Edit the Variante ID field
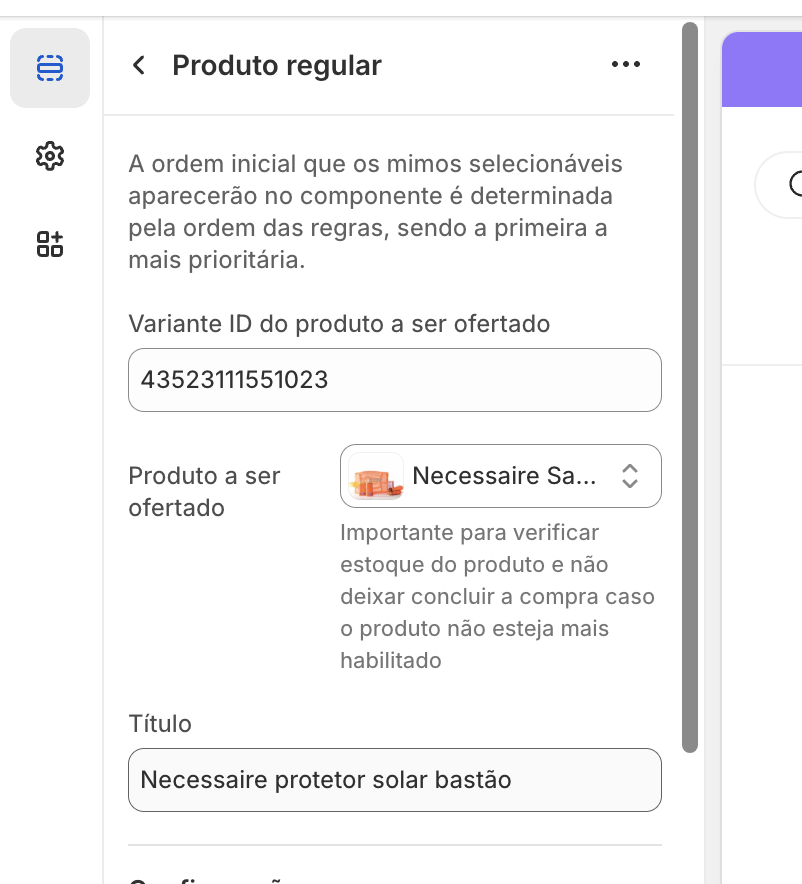The width and height of the screenshot is (802, 884). click(395, 380)
